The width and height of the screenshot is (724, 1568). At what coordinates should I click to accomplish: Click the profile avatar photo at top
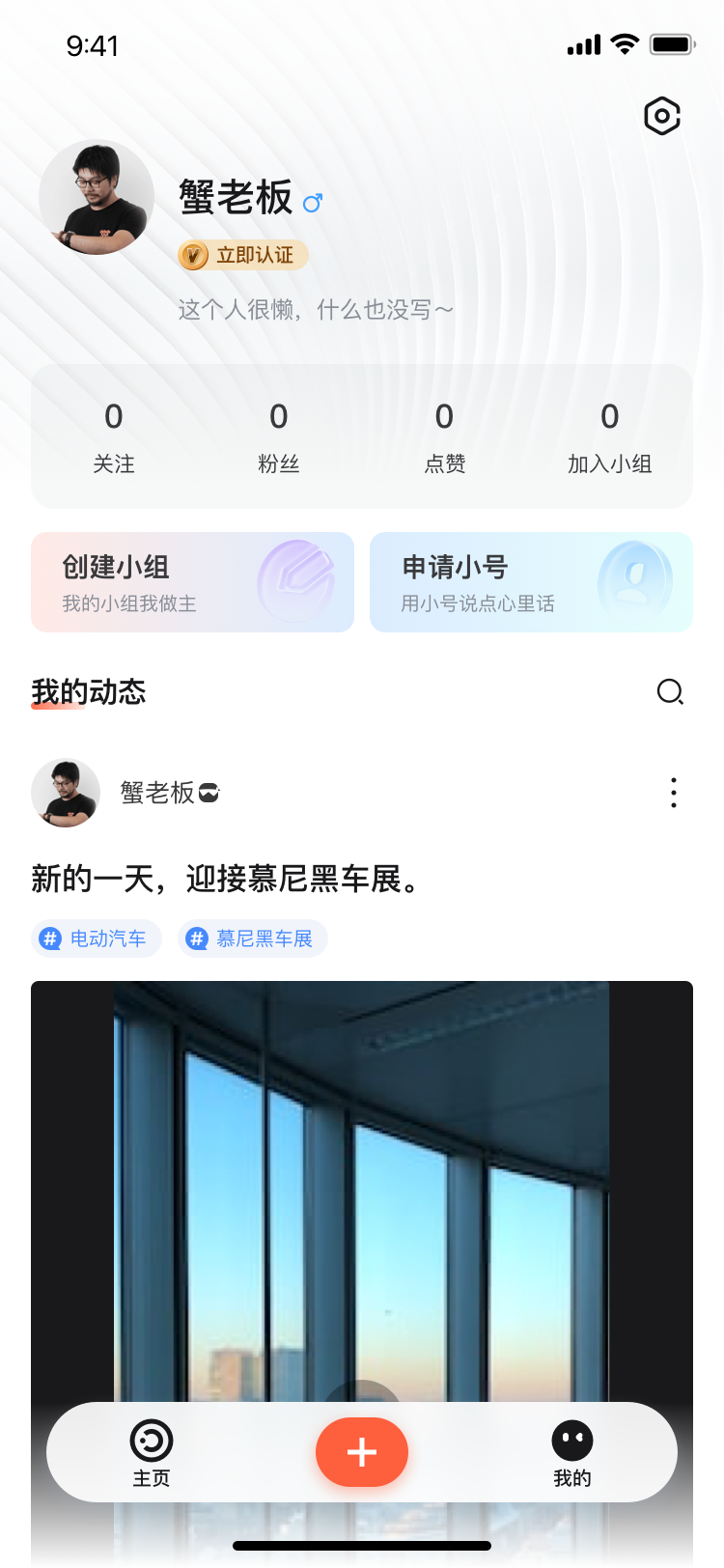(x=97, y=196)
